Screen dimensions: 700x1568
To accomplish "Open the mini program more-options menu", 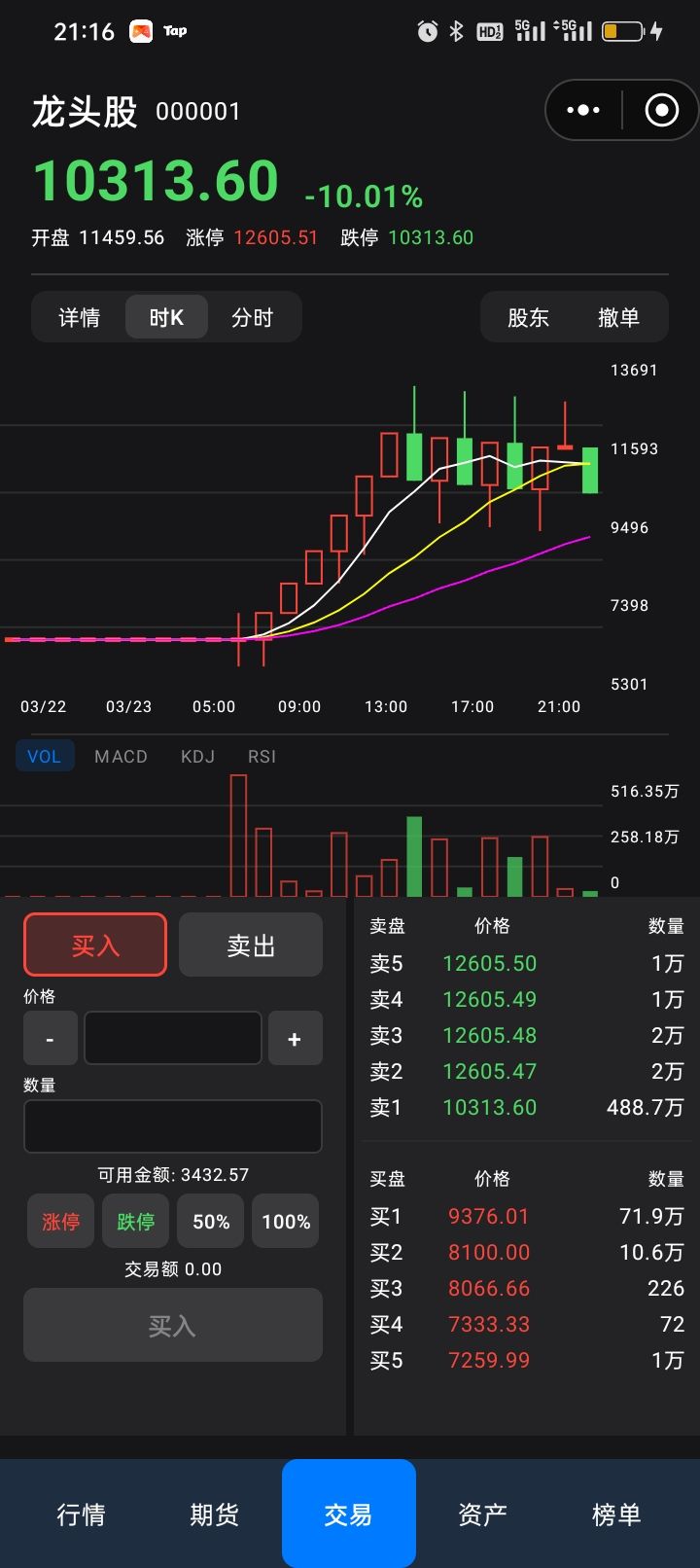I will (x=583, y=111).
